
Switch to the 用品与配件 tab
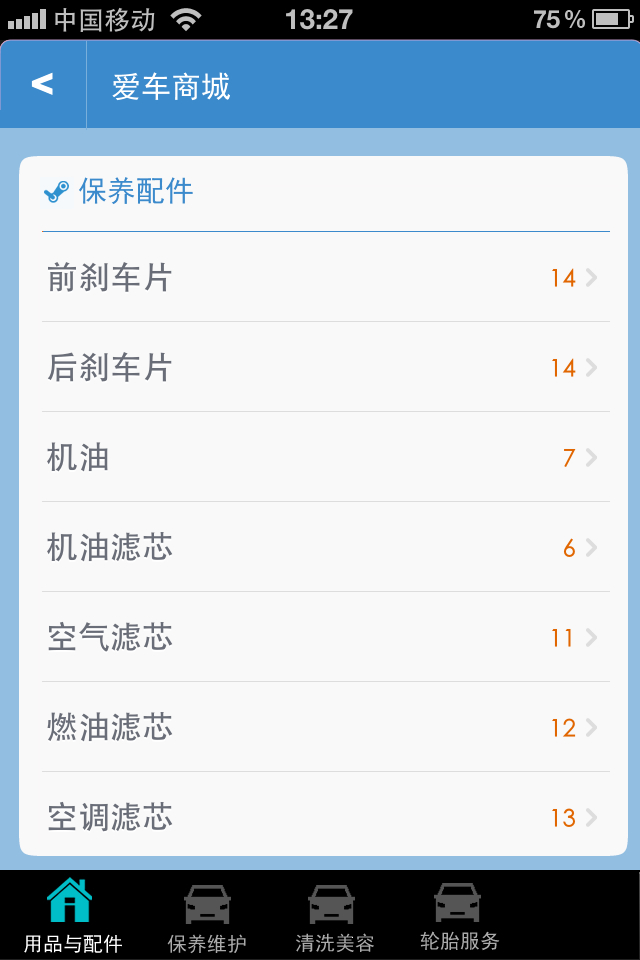(72, 916)
